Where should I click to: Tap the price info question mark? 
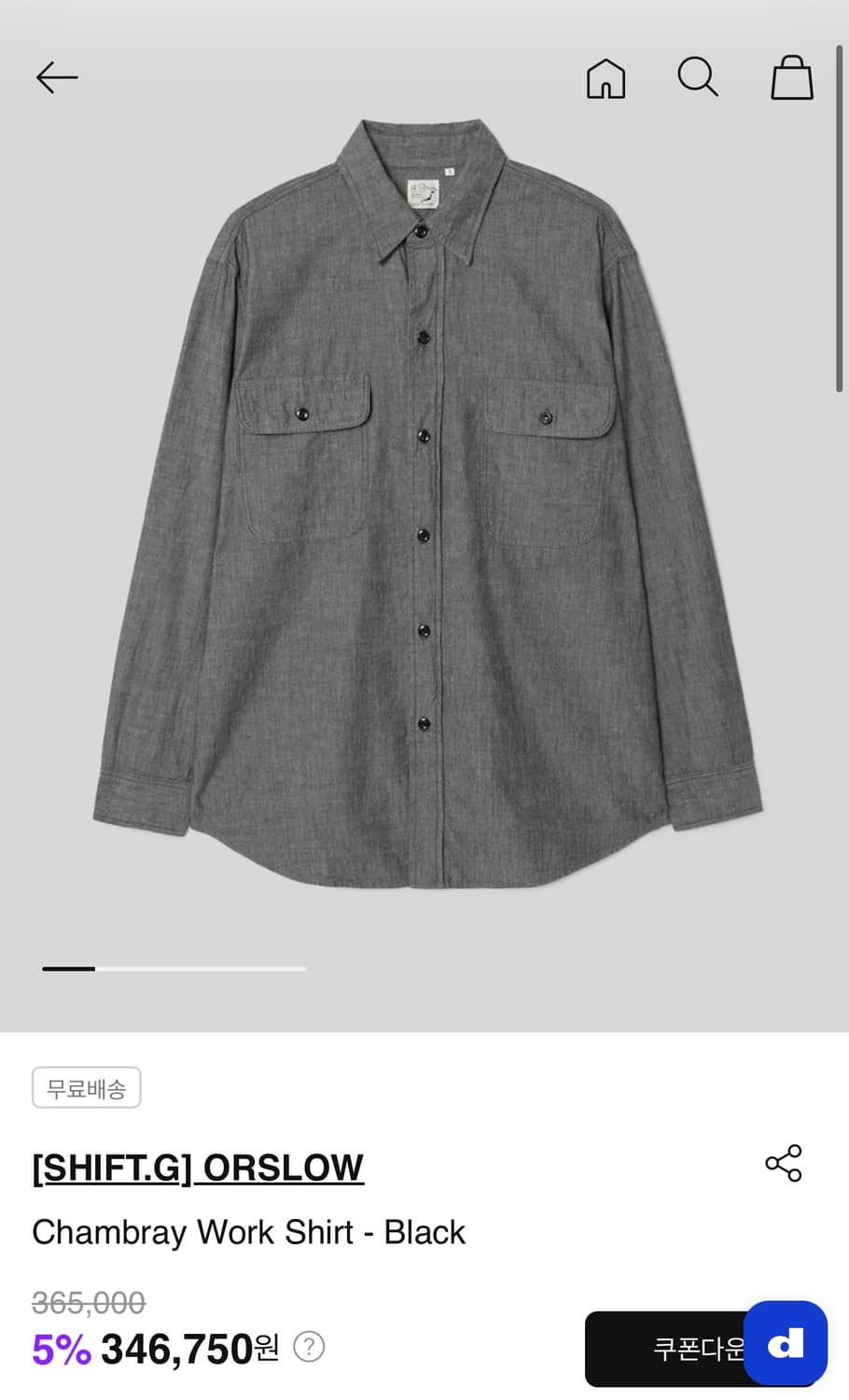(x=309, y=1347)
